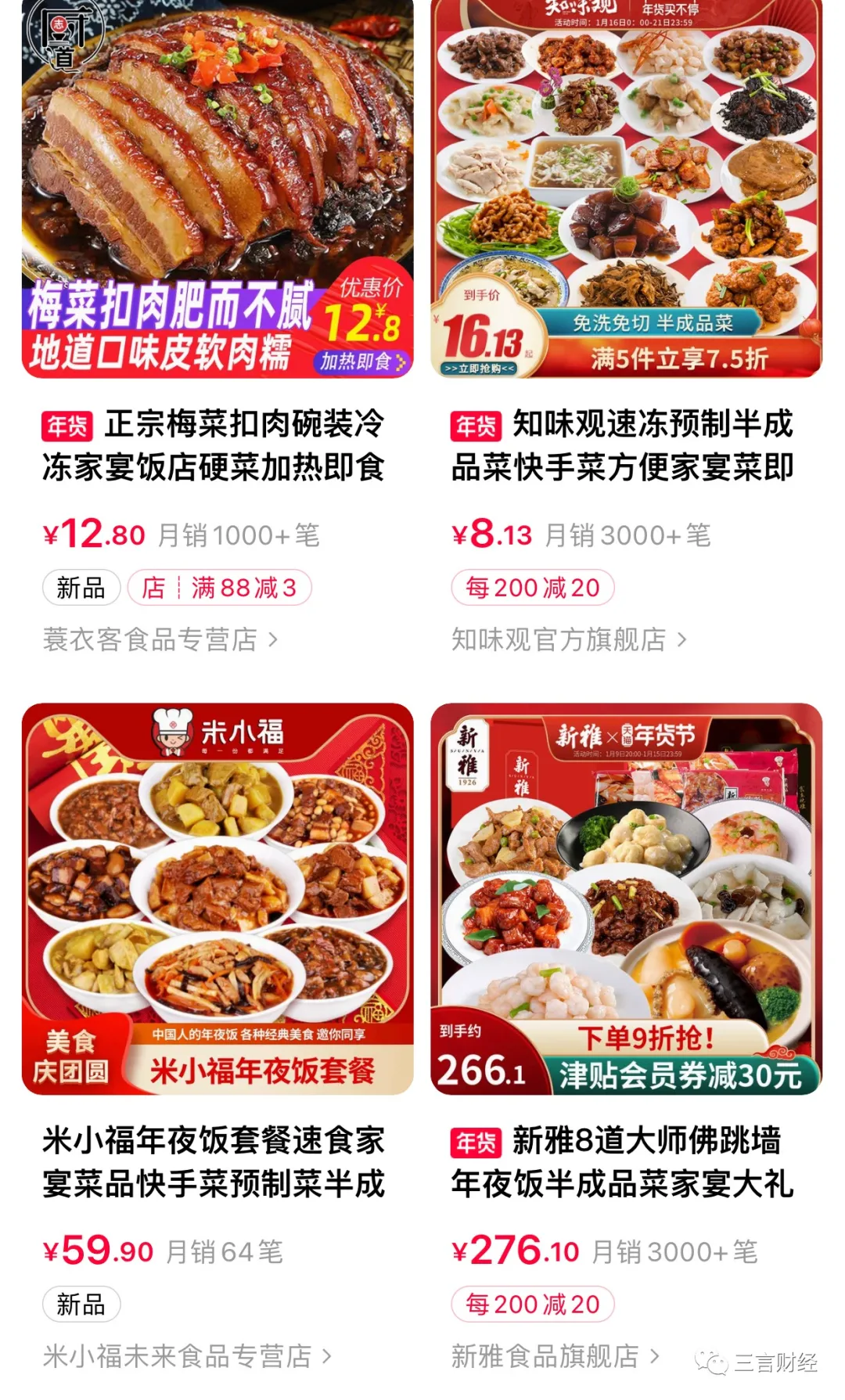Go to 知味观官方旗舰店 store page
845x1400 pixels.
coord(569,640)
